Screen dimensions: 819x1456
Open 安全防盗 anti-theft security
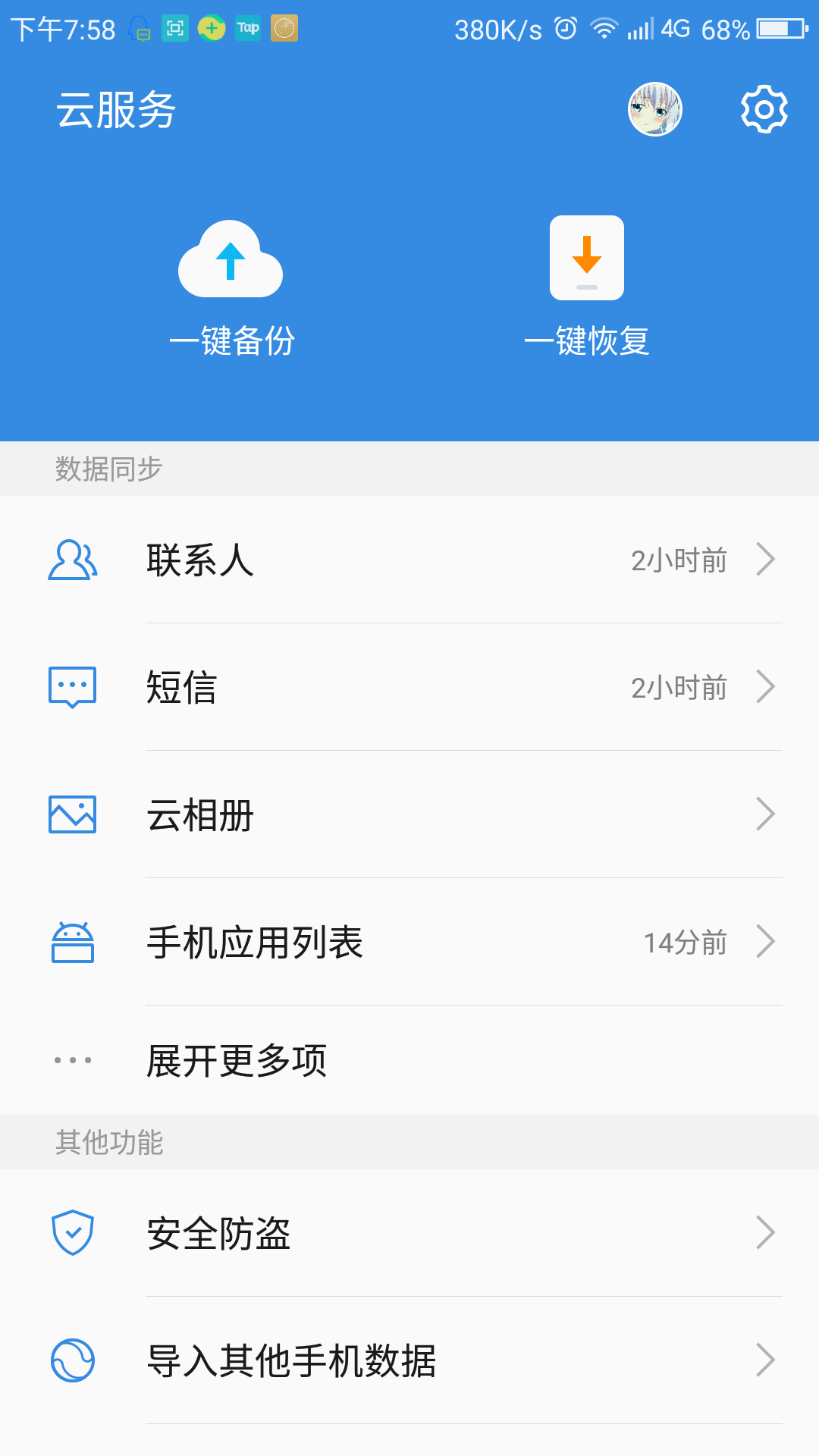[x=409, y=1233]
